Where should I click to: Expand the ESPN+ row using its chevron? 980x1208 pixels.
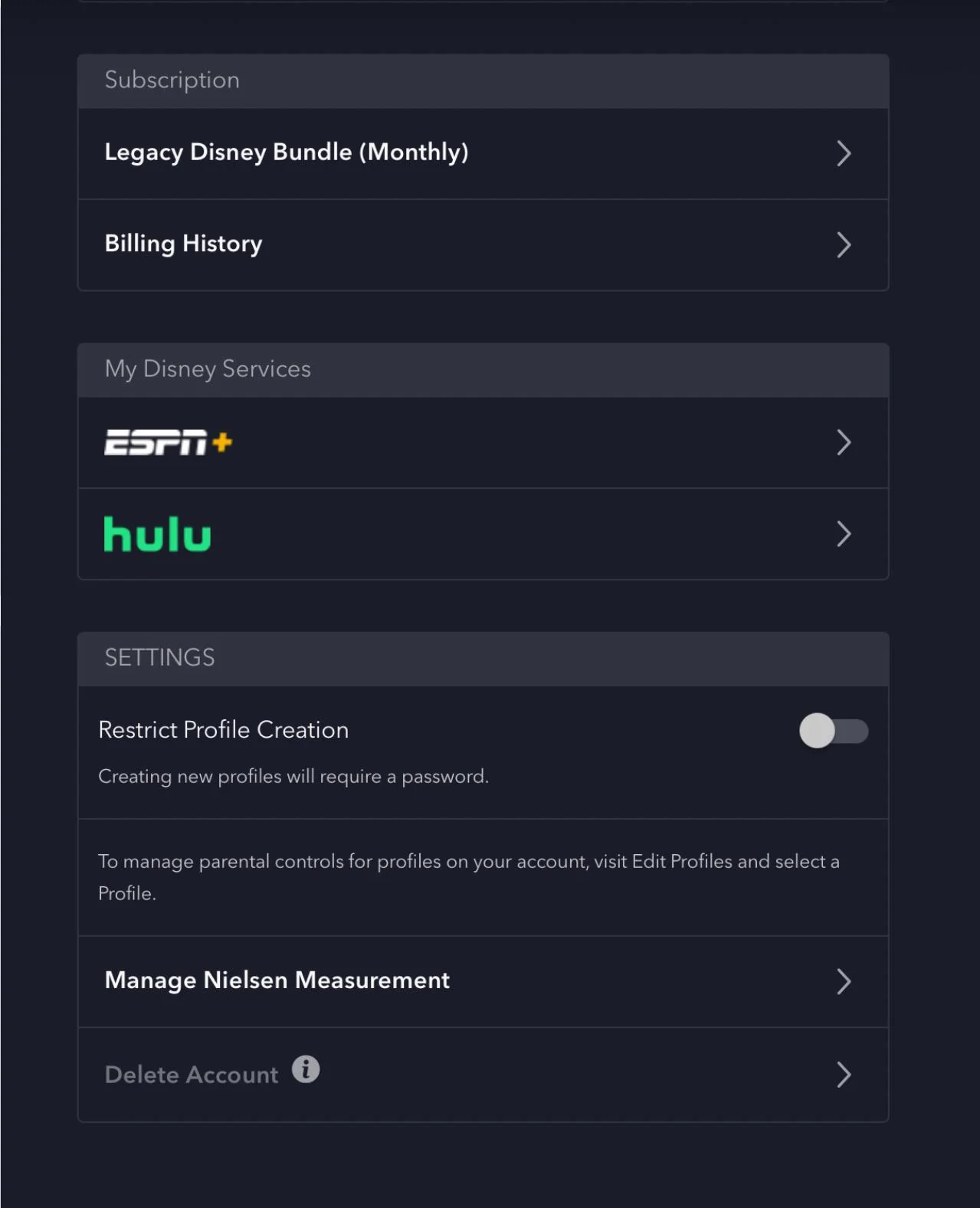tap(844, 443)
